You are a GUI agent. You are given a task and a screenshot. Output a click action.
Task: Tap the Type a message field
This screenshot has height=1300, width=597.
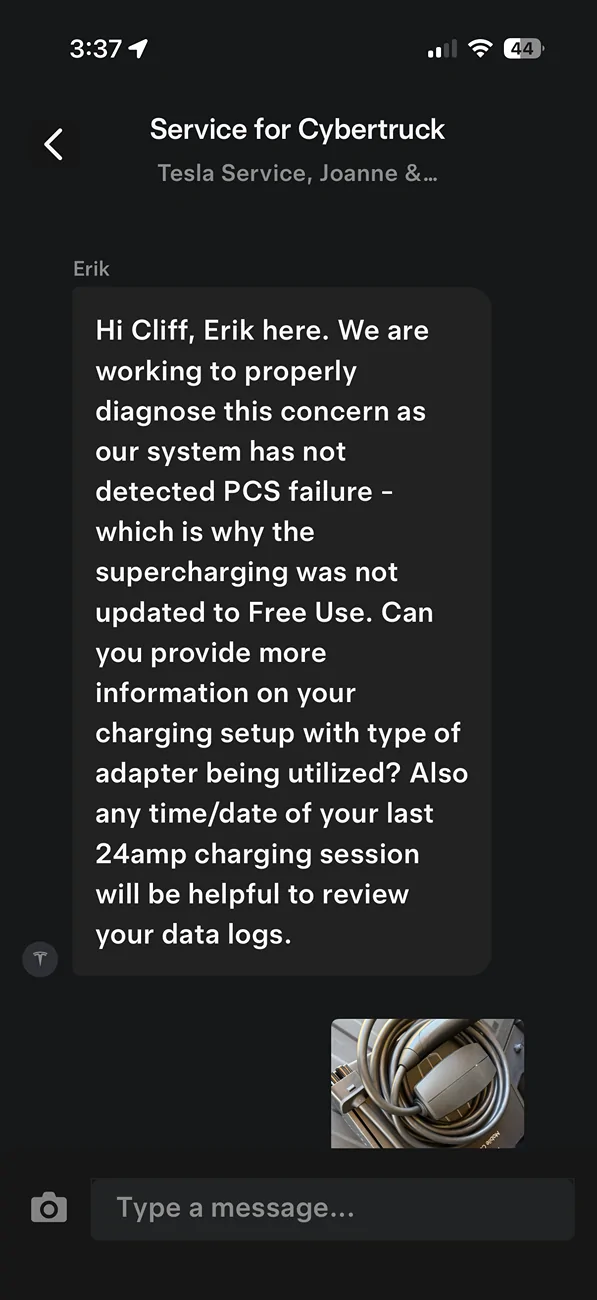[332, 1209]
